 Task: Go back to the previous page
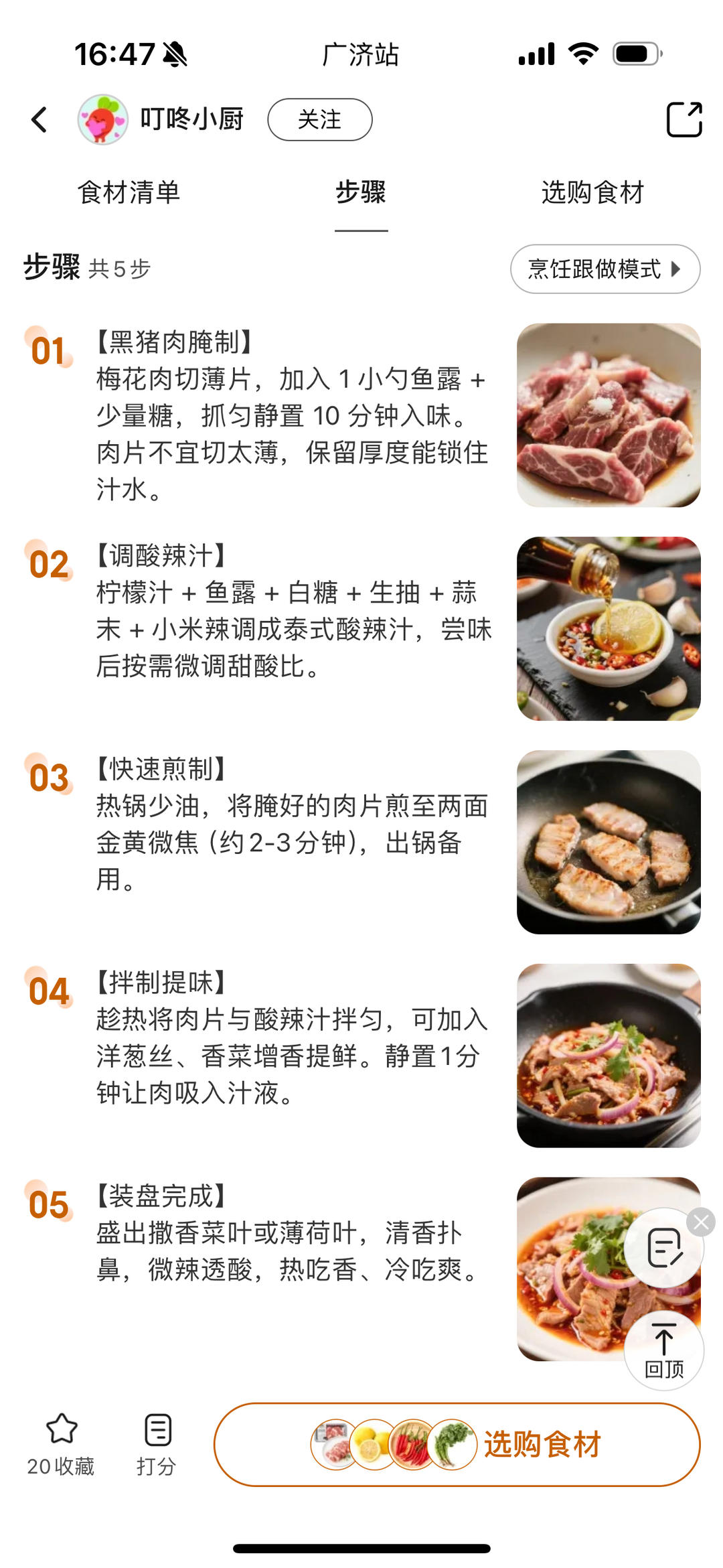(39, 120)
